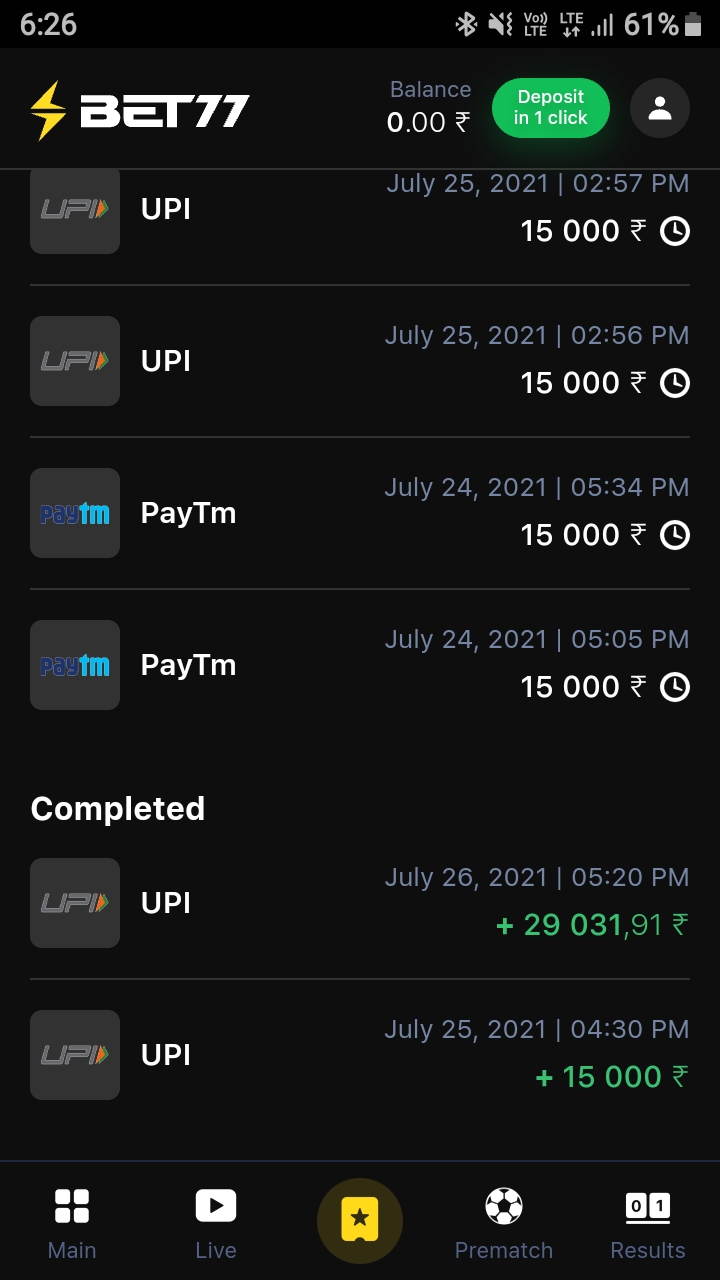Open PayTm transaction from 05:34 PM
The height and width of the screenshot is (1280, 720).
tap(360, 513)
